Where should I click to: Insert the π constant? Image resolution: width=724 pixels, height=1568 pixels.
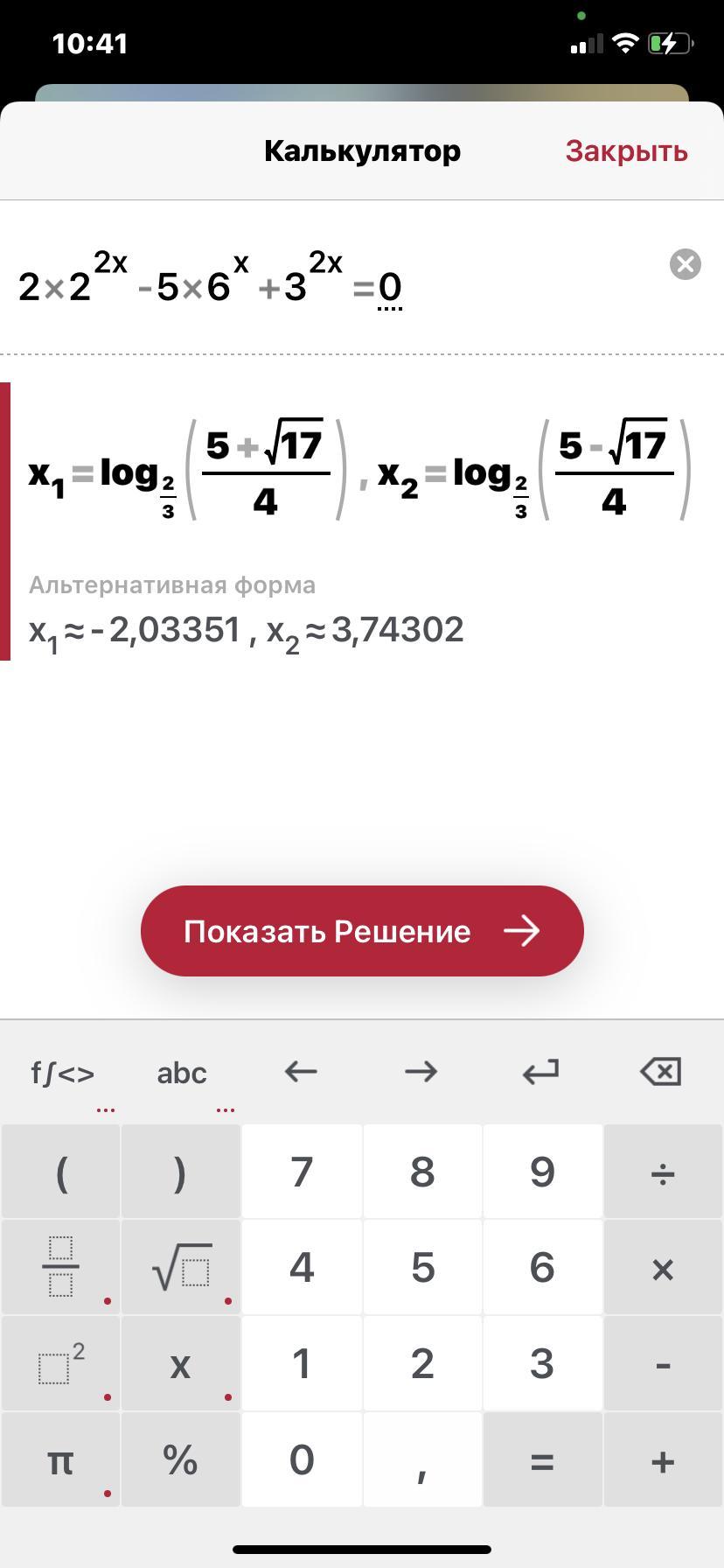(x=60, y=1459)
